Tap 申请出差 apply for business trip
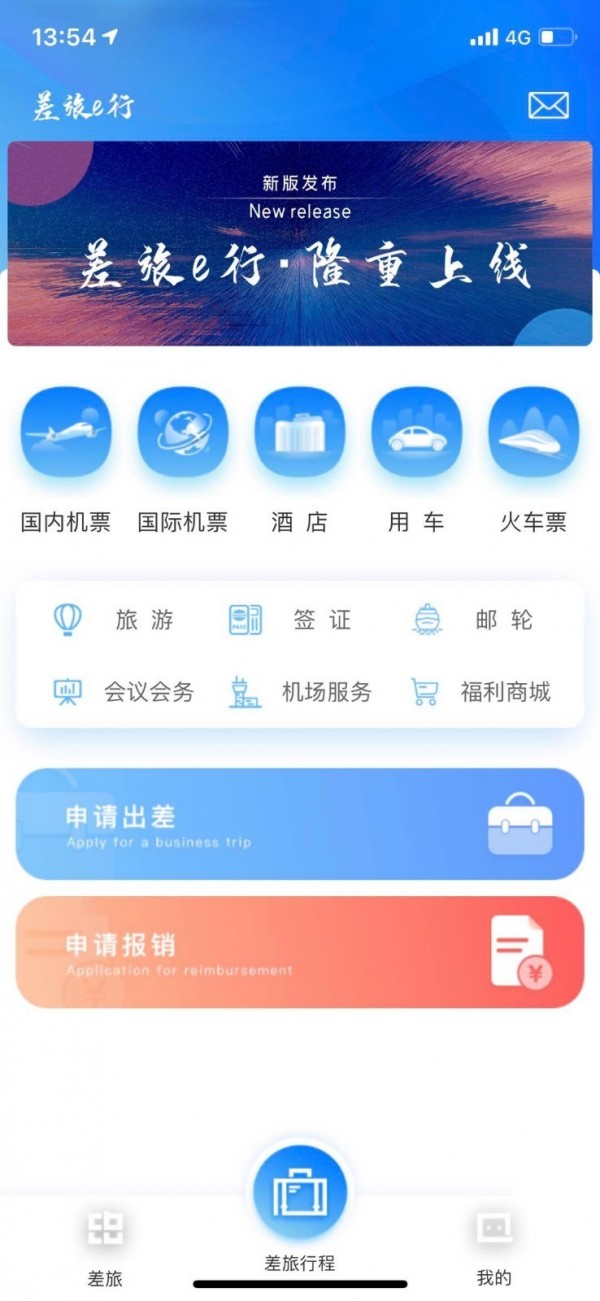Screen dimensions: 600x1301 tap(300, 824)
